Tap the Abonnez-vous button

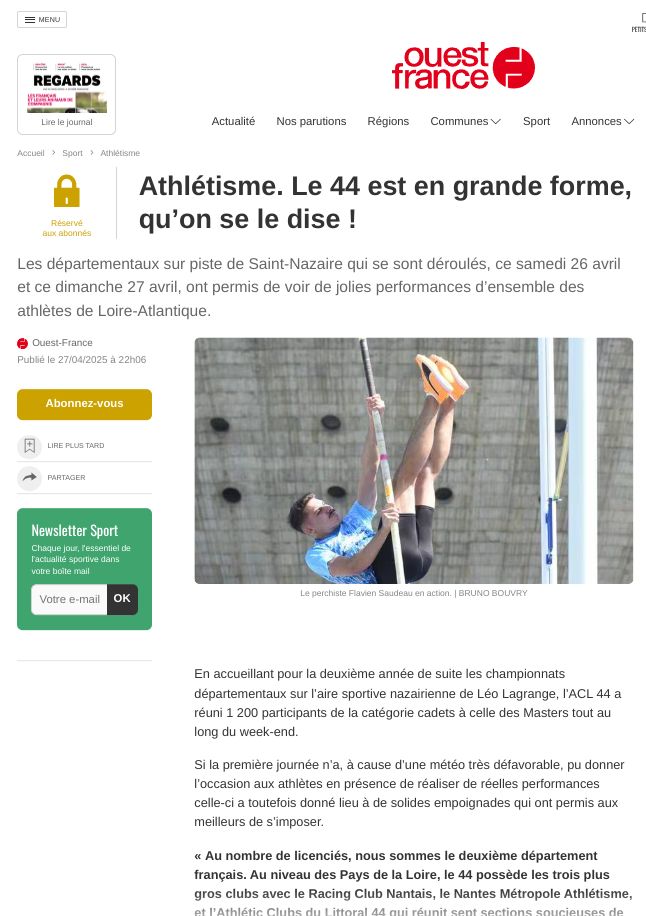pyautogui.click(x=84, y=404)
